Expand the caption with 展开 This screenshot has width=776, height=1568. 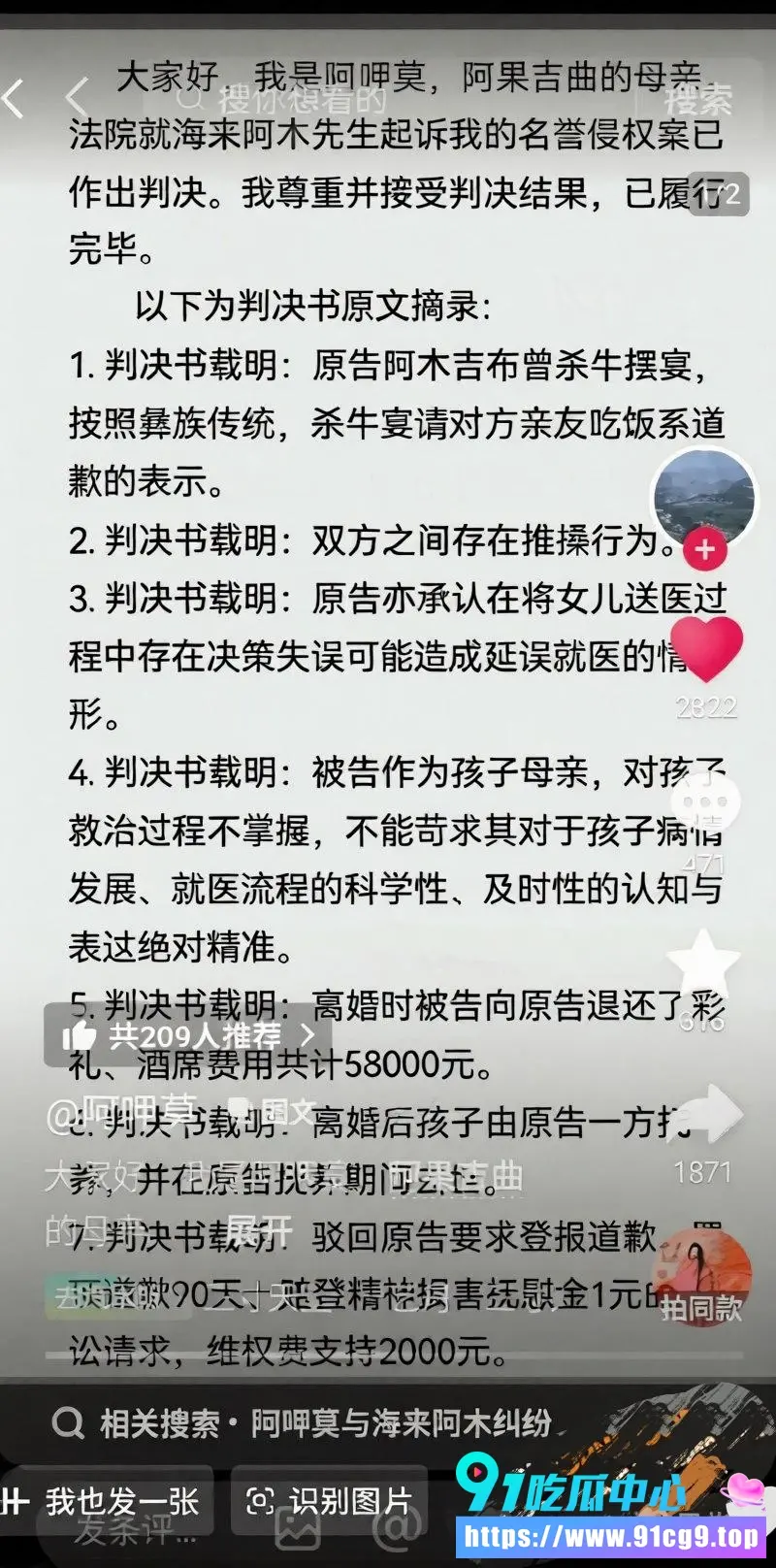[258, 1228]
